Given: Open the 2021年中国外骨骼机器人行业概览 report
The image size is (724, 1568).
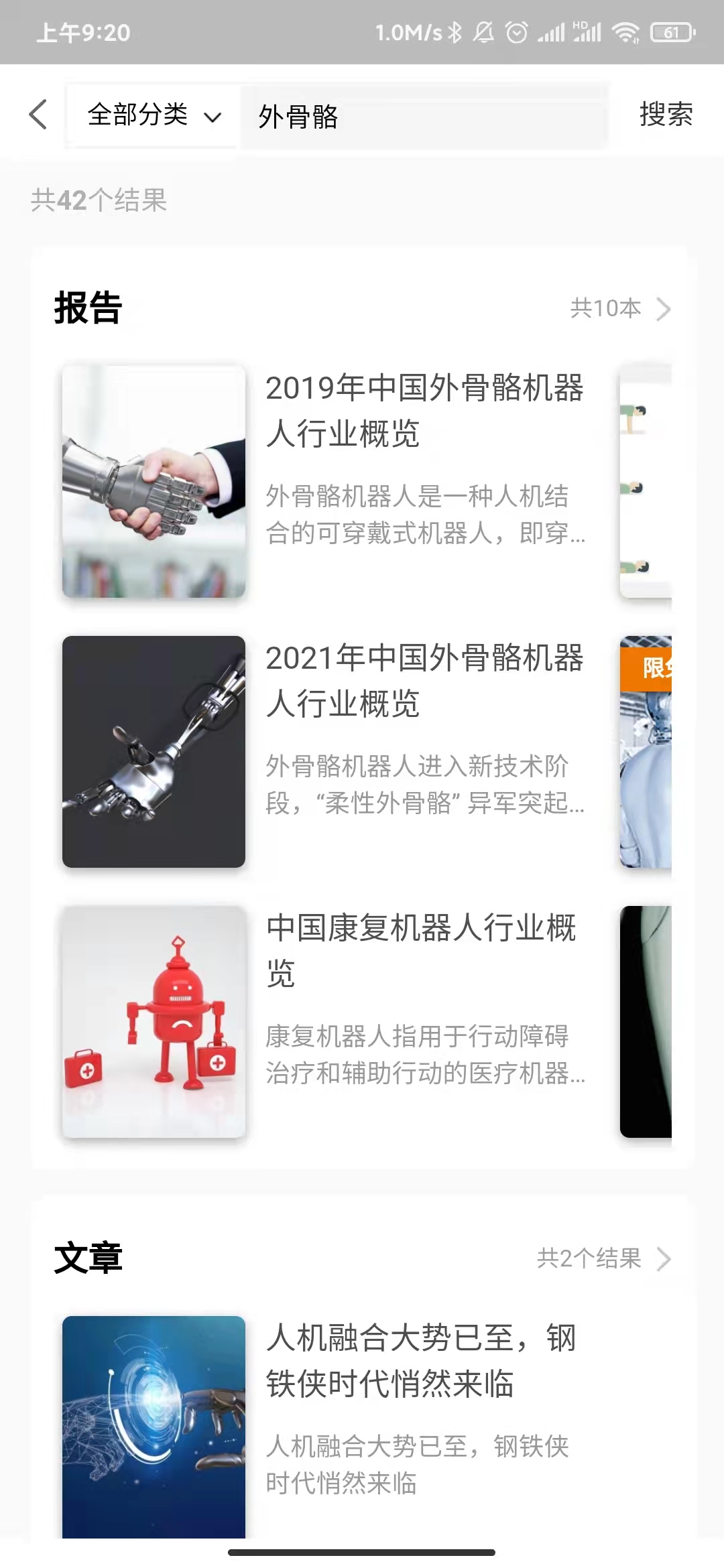Looking at the screenshot, I should point(425,683).
